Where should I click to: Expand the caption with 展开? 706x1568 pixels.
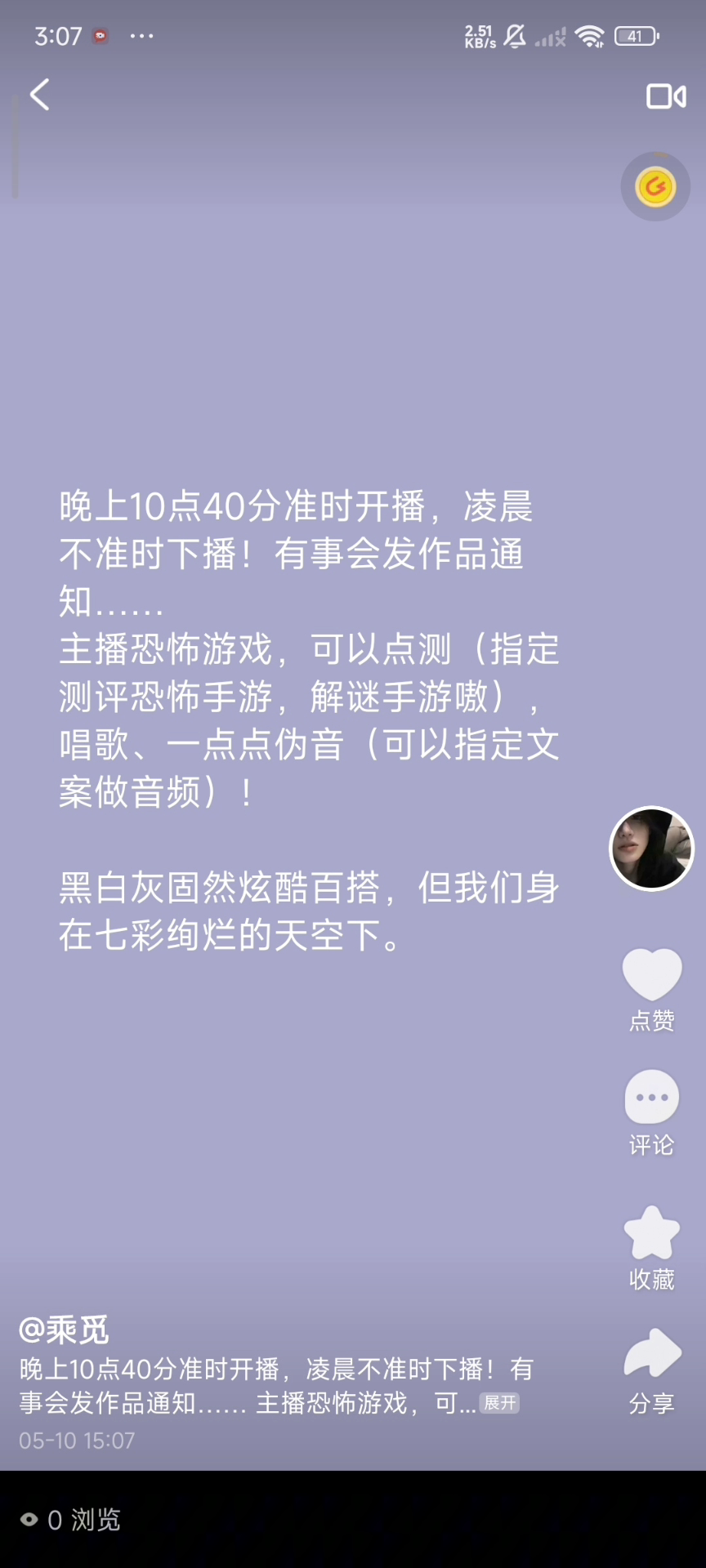(499, 1403)
